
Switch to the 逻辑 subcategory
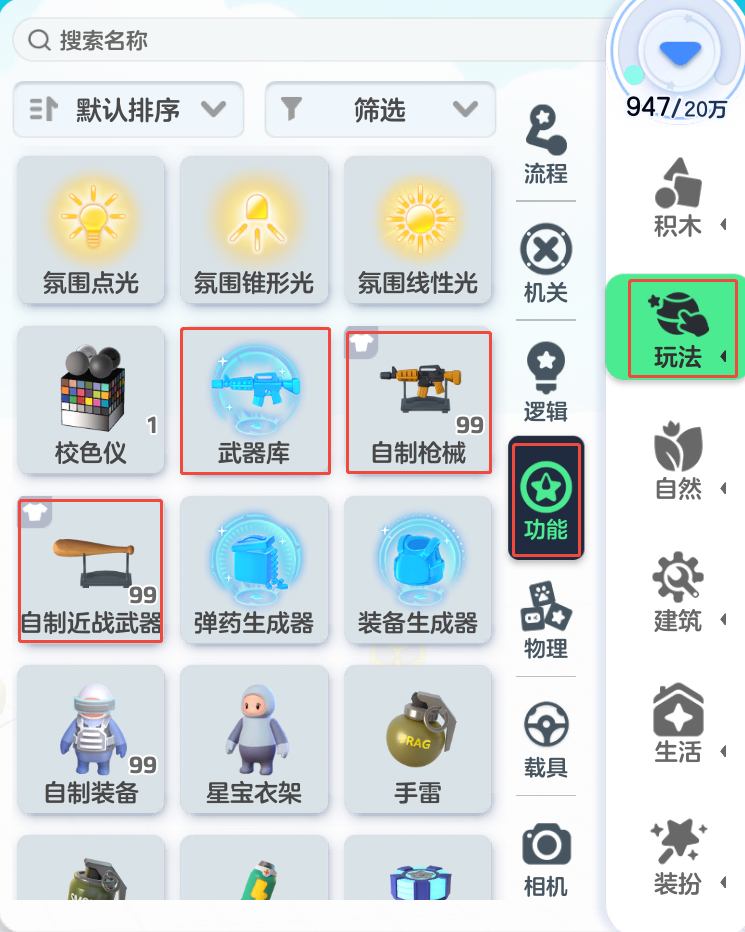(546, 382)
